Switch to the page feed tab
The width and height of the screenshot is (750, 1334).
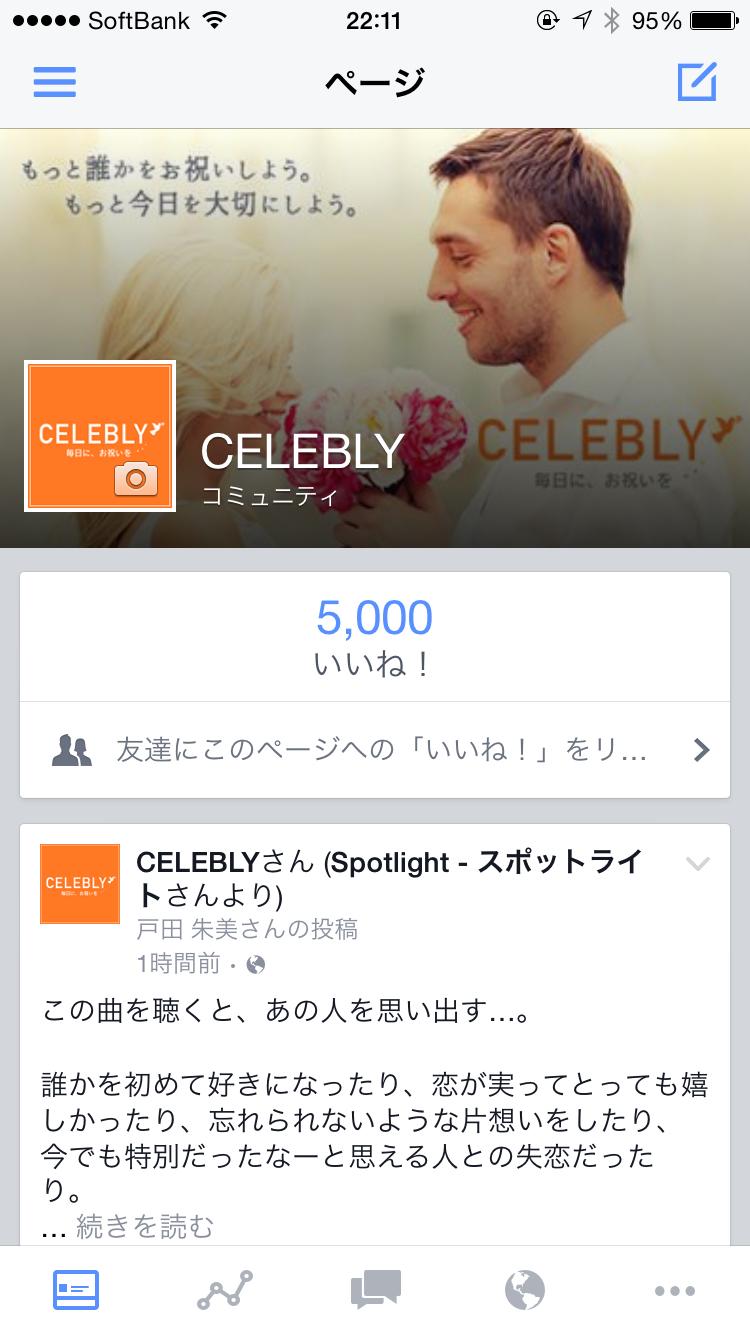[75, 1290]
